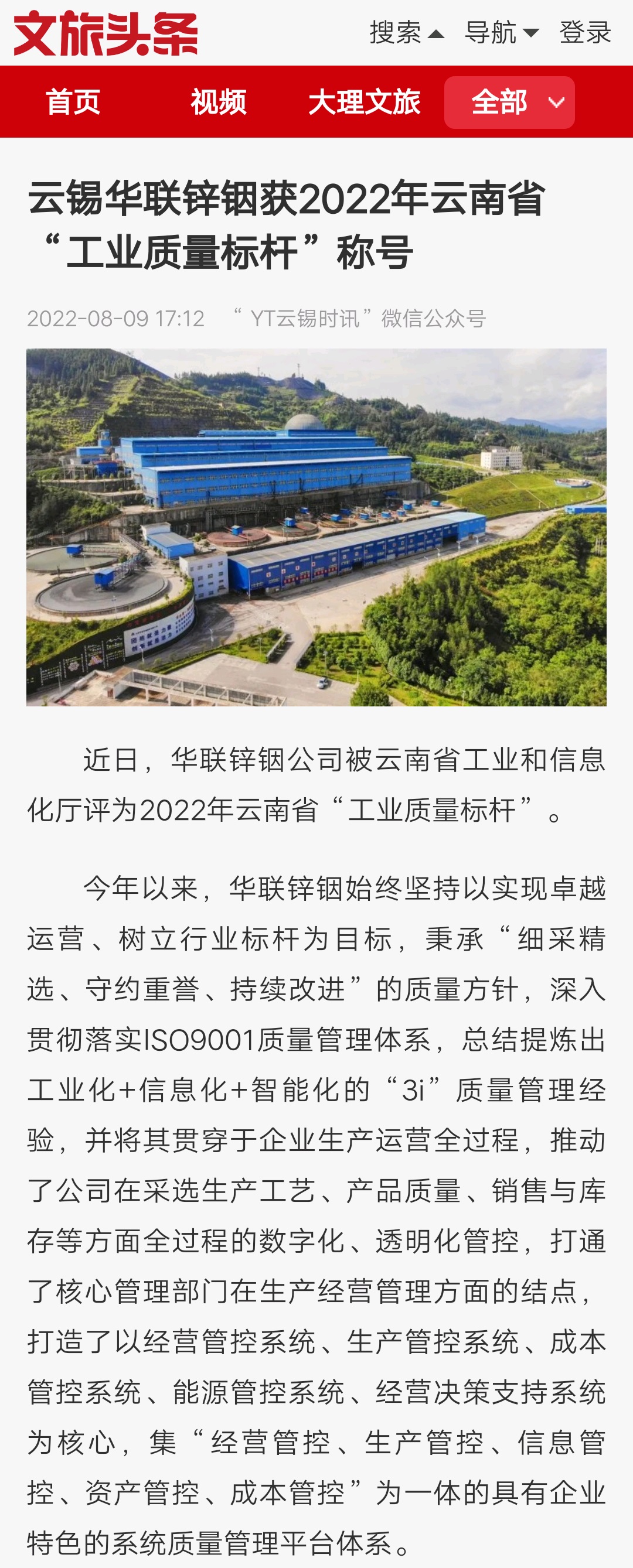The image size is (633, 1568).
Task: Open the 搜索 search toggle
Action: click(406, 32)
